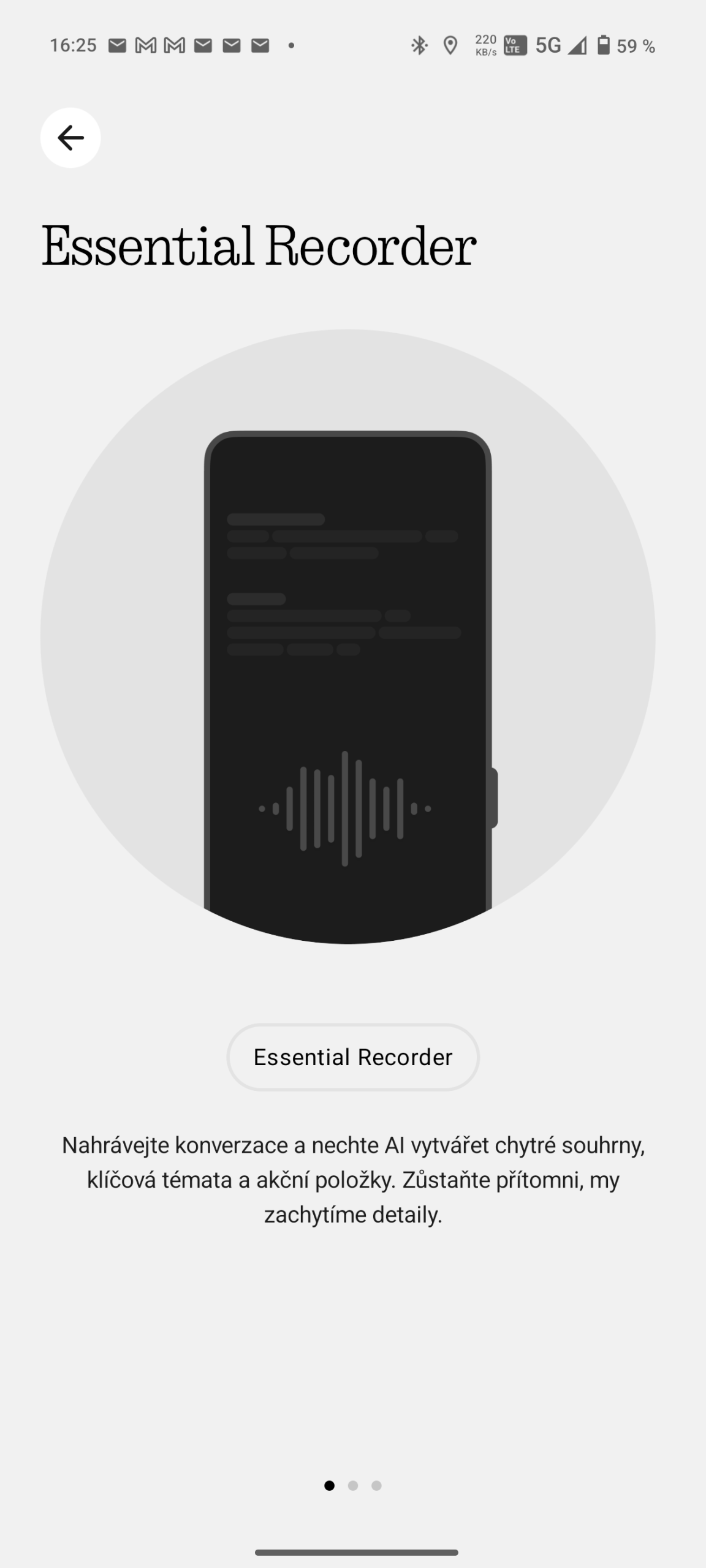The width and height of the screenshot is (706, 1568).
Task: Jump to the second page indicator dot
Action: pyautogui.click(x=353, y=1485)
